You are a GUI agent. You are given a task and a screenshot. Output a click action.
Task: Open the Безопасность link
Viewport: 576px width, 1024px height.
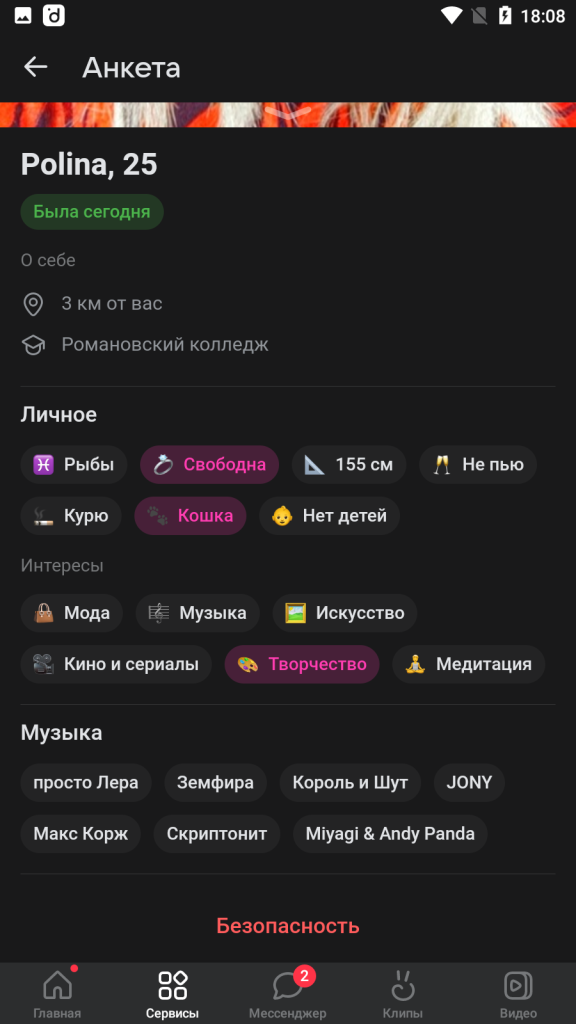pyautogui.click(x=287, y=925)
